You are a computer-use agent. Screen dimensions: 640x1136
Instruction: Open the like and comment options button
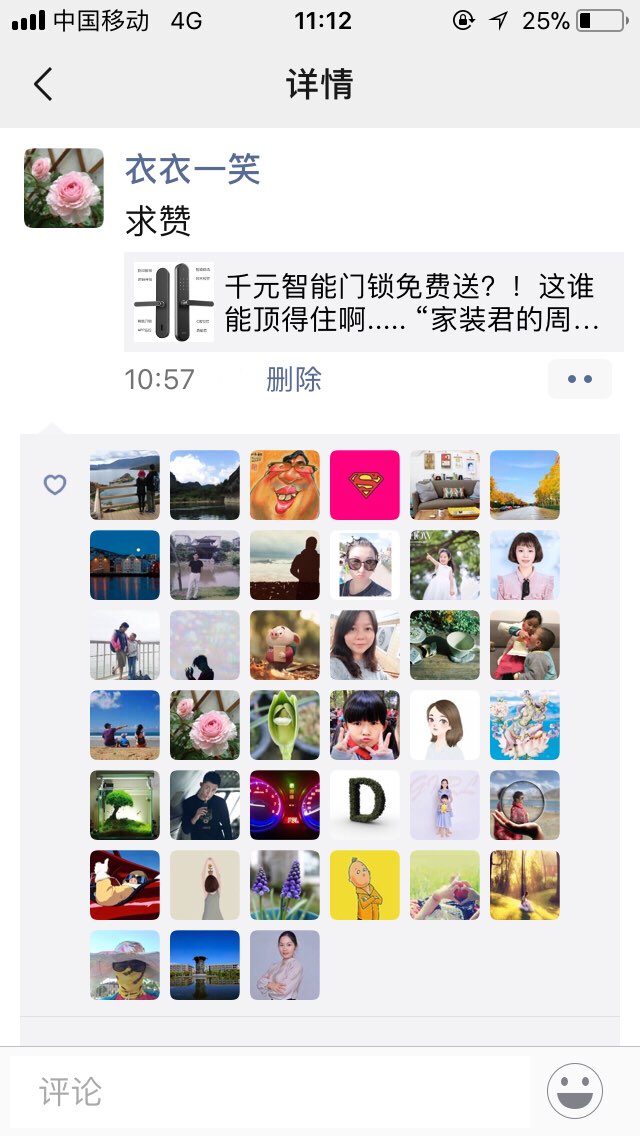580,380
